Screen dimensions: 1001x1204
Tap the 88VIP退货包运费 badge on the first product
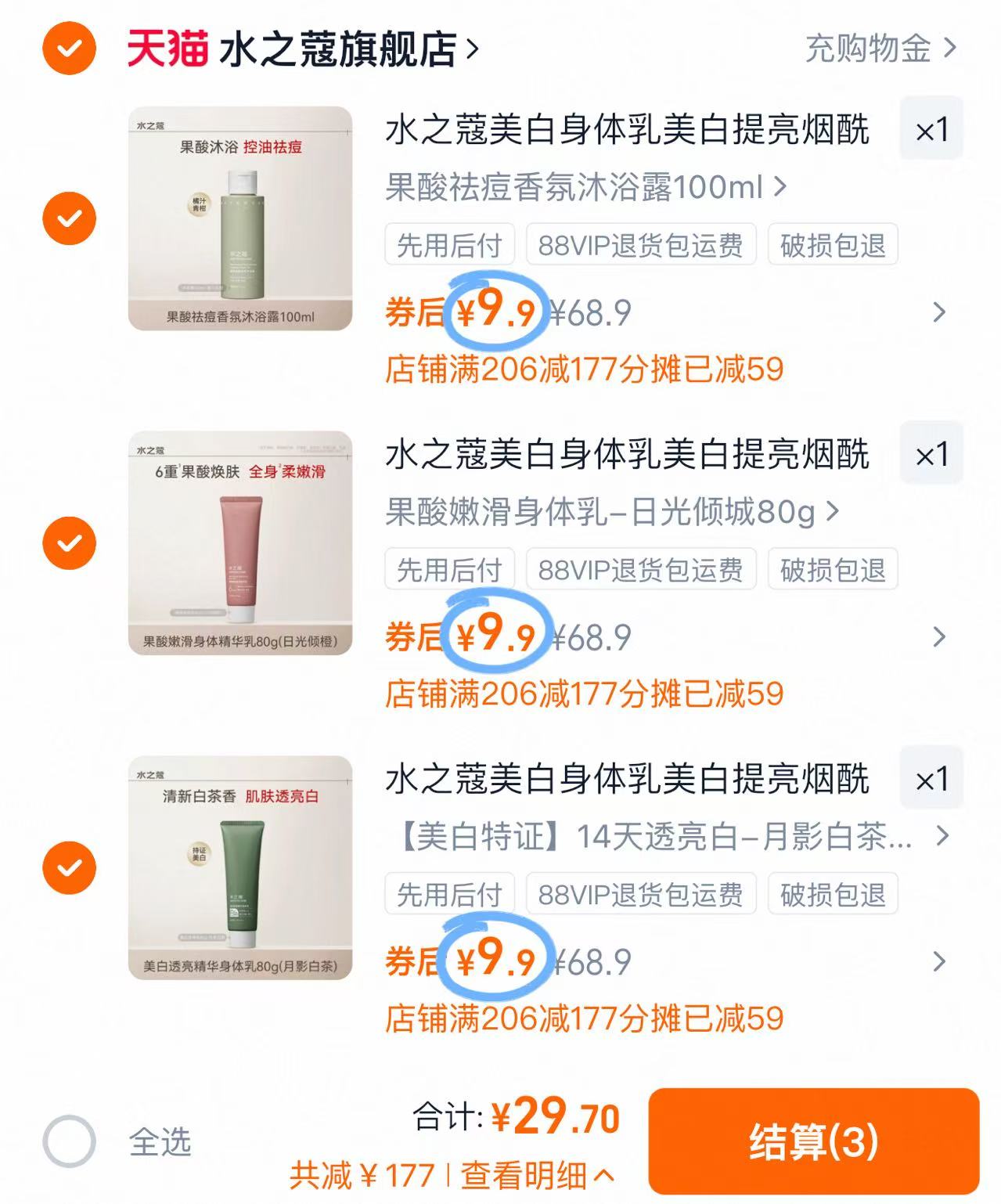coord(642,245)
